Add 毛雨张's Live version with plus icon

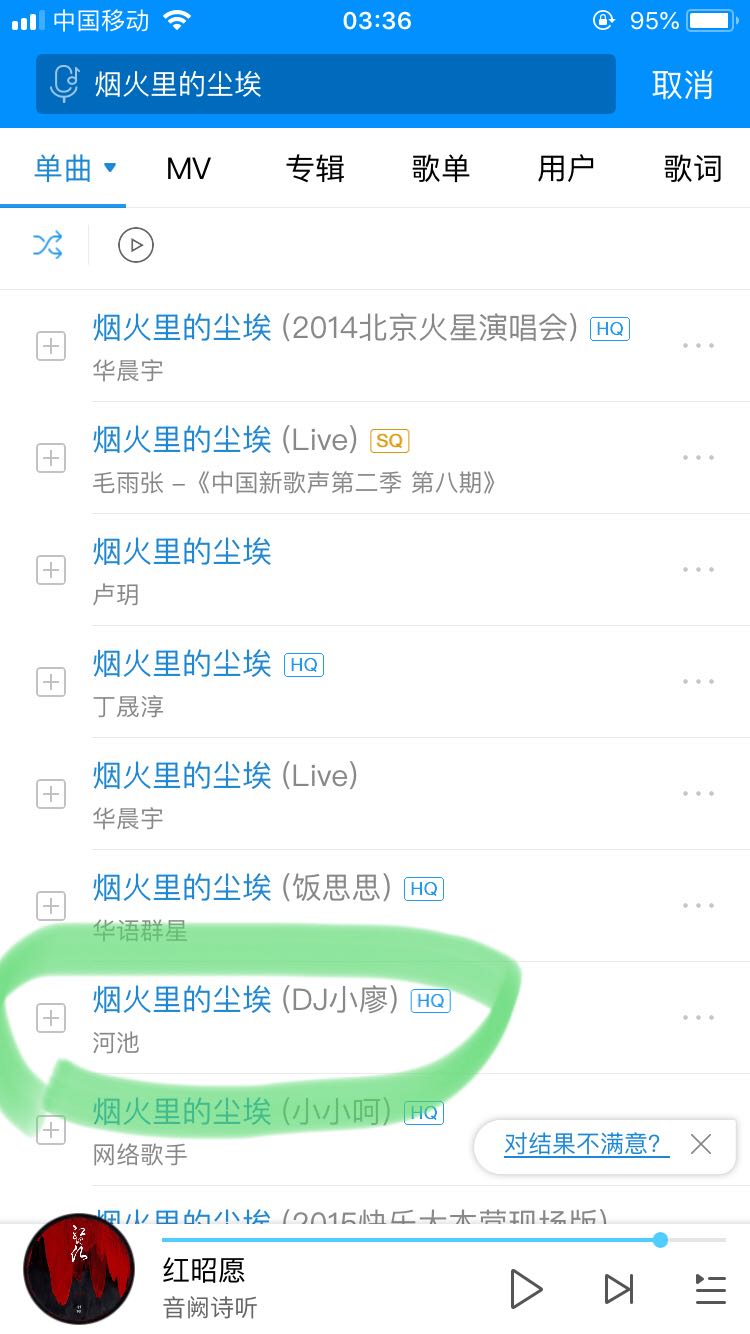point(51,458)
